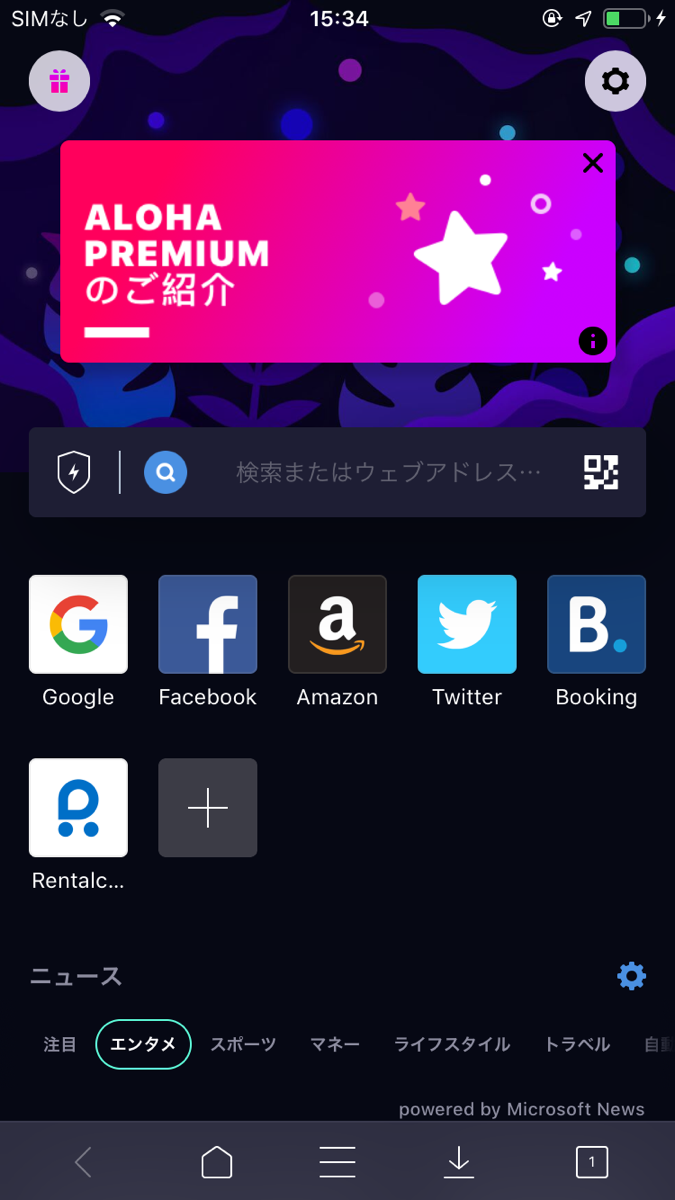The width and height of the screenshot is (675, 1200).
Task: Open news settings gear
Action: coord(631,976)
